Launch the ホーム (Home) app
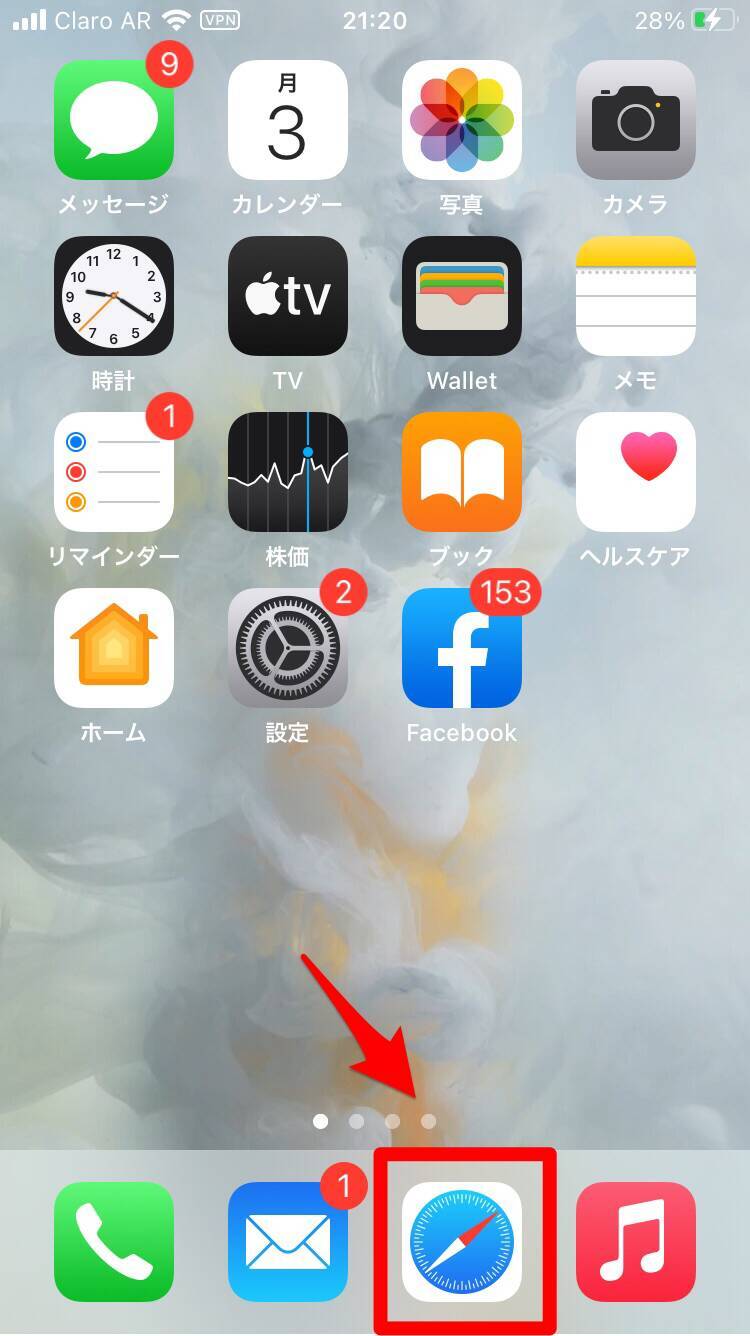The height and width of the screenshot is (1336, 750). point(113,648)
